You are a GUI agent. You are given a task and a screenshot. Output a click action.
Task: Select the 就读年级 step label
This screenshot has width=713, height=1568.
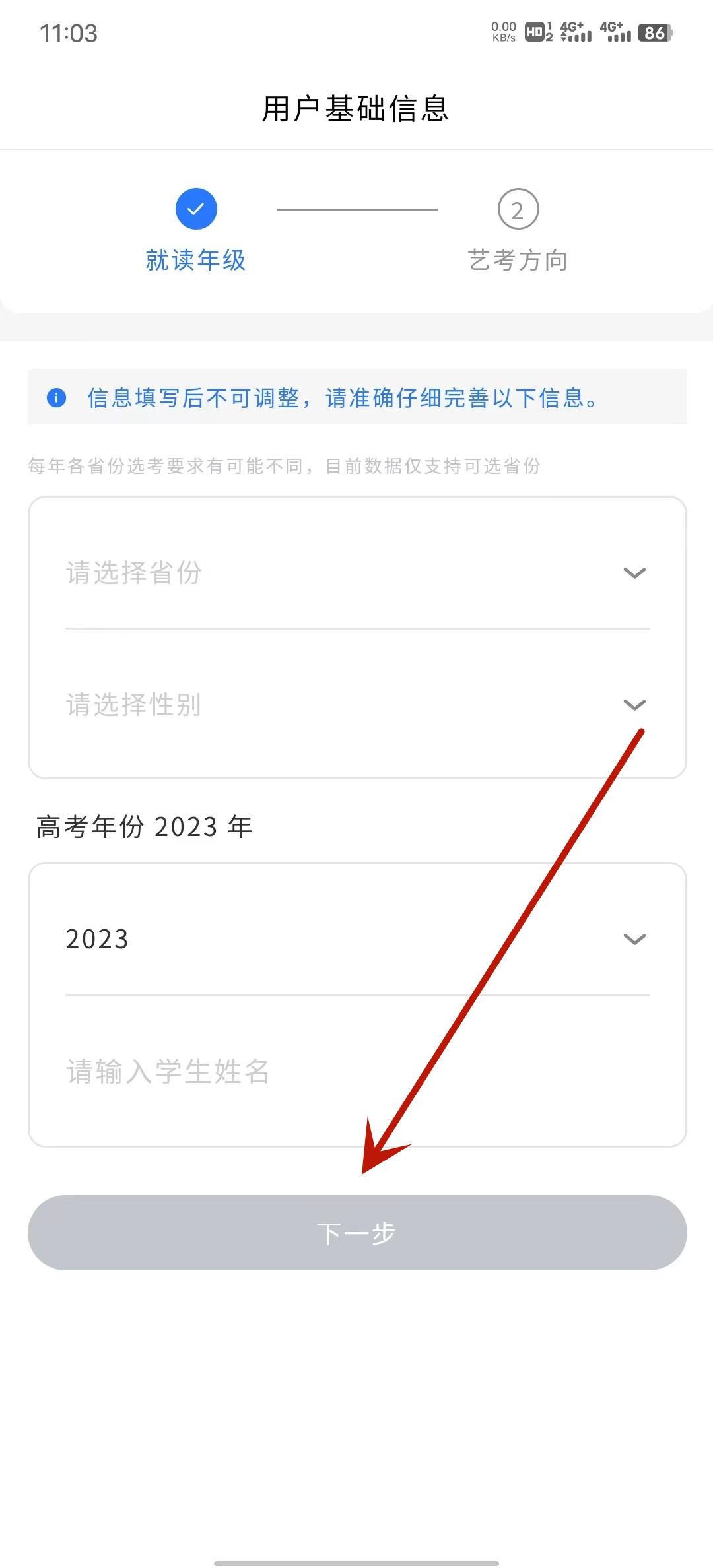click(195, 260)
